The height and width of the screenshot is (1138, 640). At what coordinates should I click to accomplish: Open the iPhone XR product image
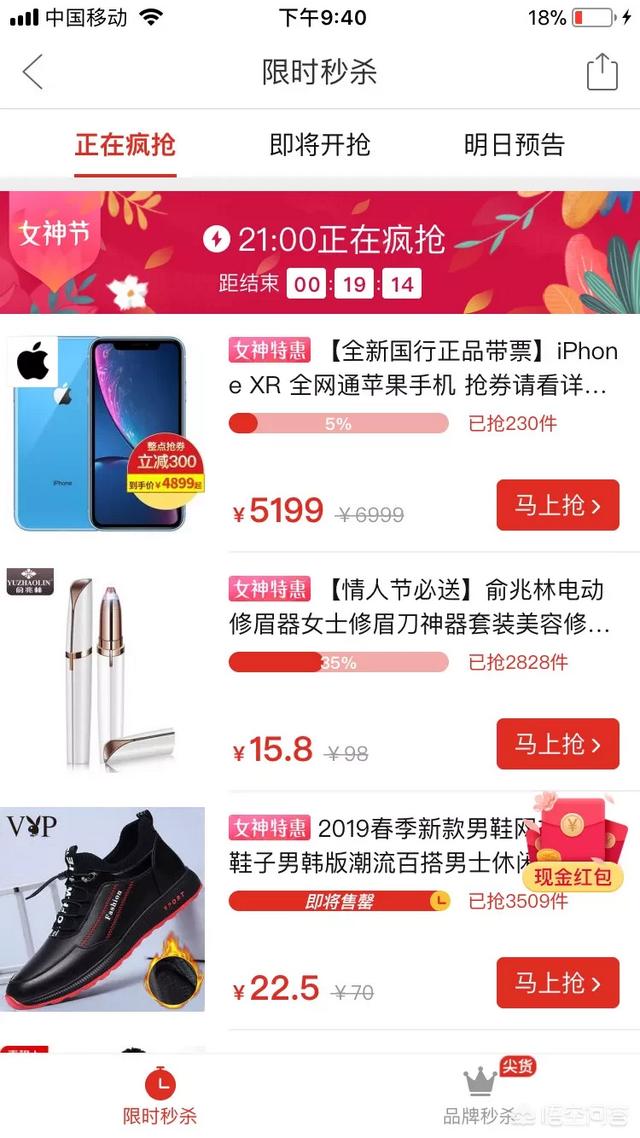pyautogui.click(x=103, y=433)
